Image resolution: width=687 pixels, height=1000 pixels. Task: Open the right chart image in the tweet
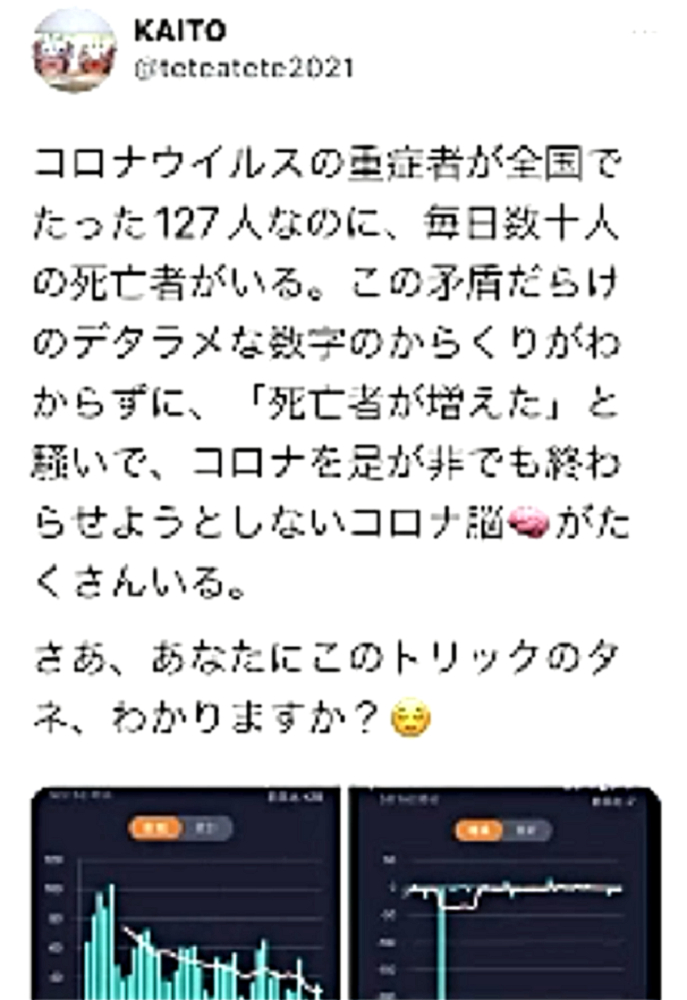(x=505, y=895)
